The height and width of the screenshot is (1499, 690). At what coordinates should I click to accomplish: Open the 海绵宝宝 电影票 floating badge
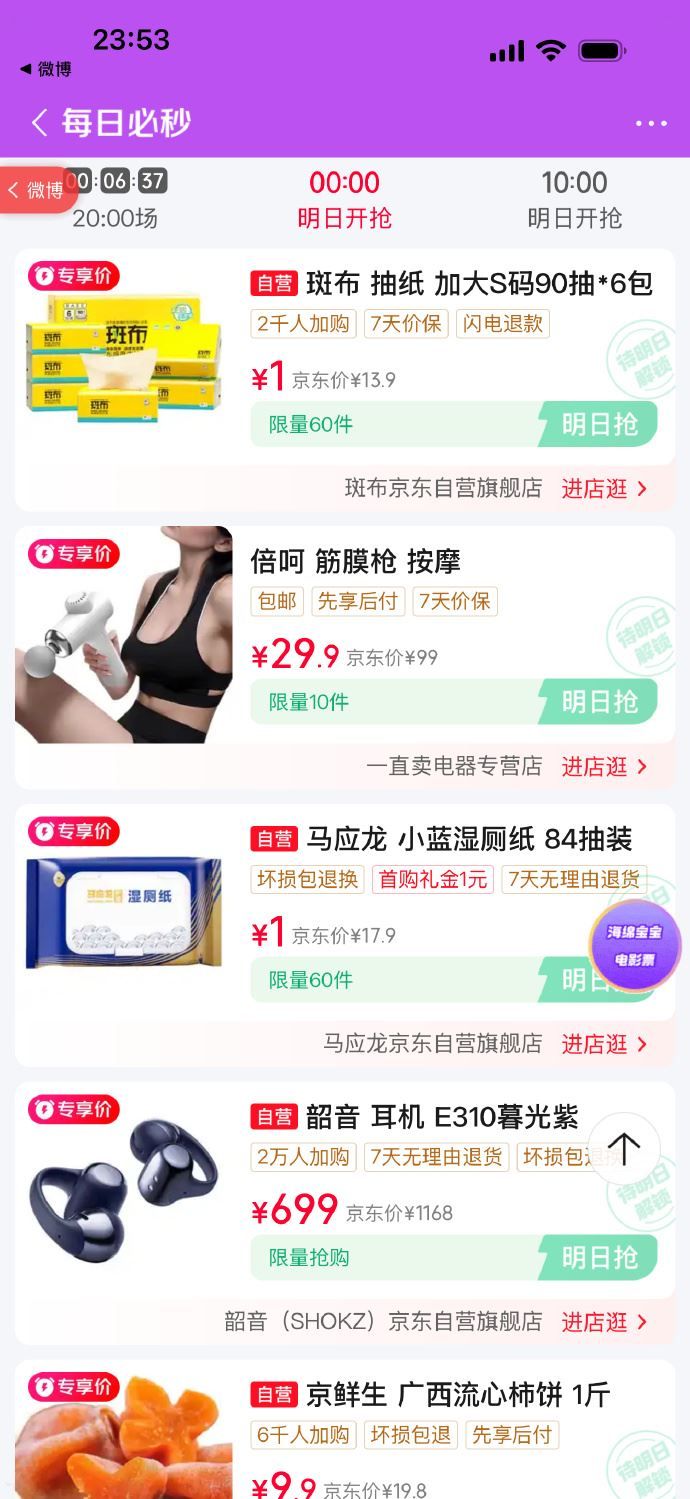tap(634, 944)
